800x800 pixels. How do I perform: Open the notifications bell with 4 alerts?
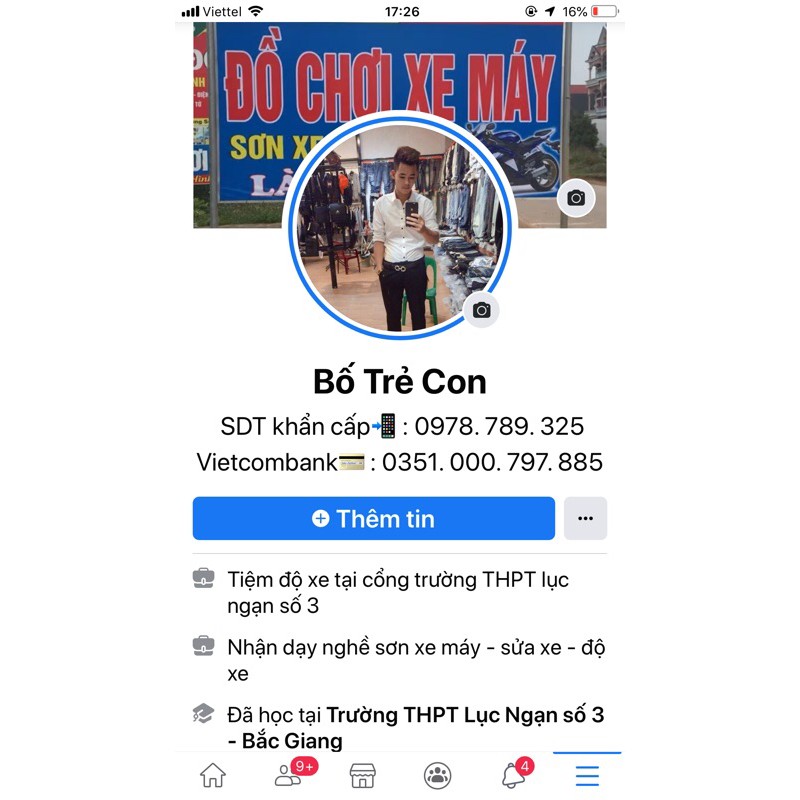tap(513, 775)
